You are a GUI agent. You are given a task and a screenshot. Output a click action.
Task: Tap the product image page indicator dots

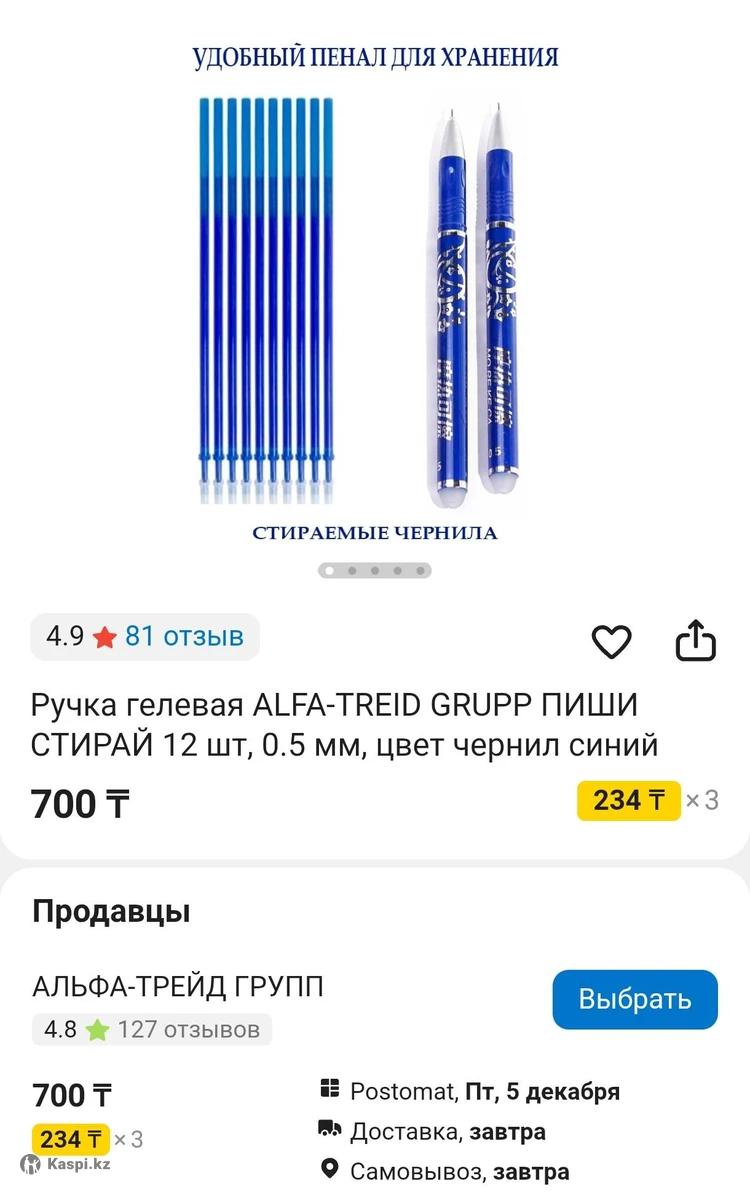point(375,571)
